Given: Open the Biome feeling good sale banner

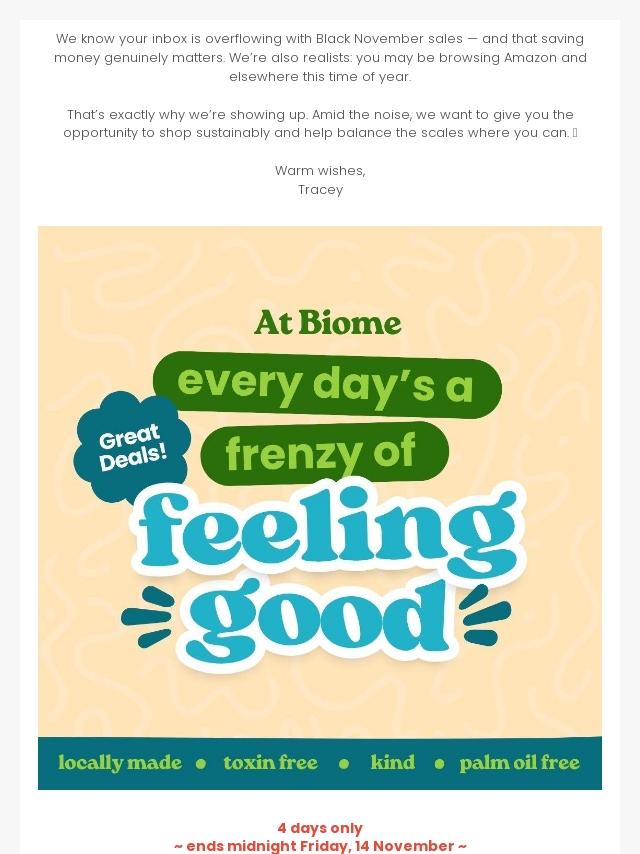Looking at the screenshot, I should (320, 507).
